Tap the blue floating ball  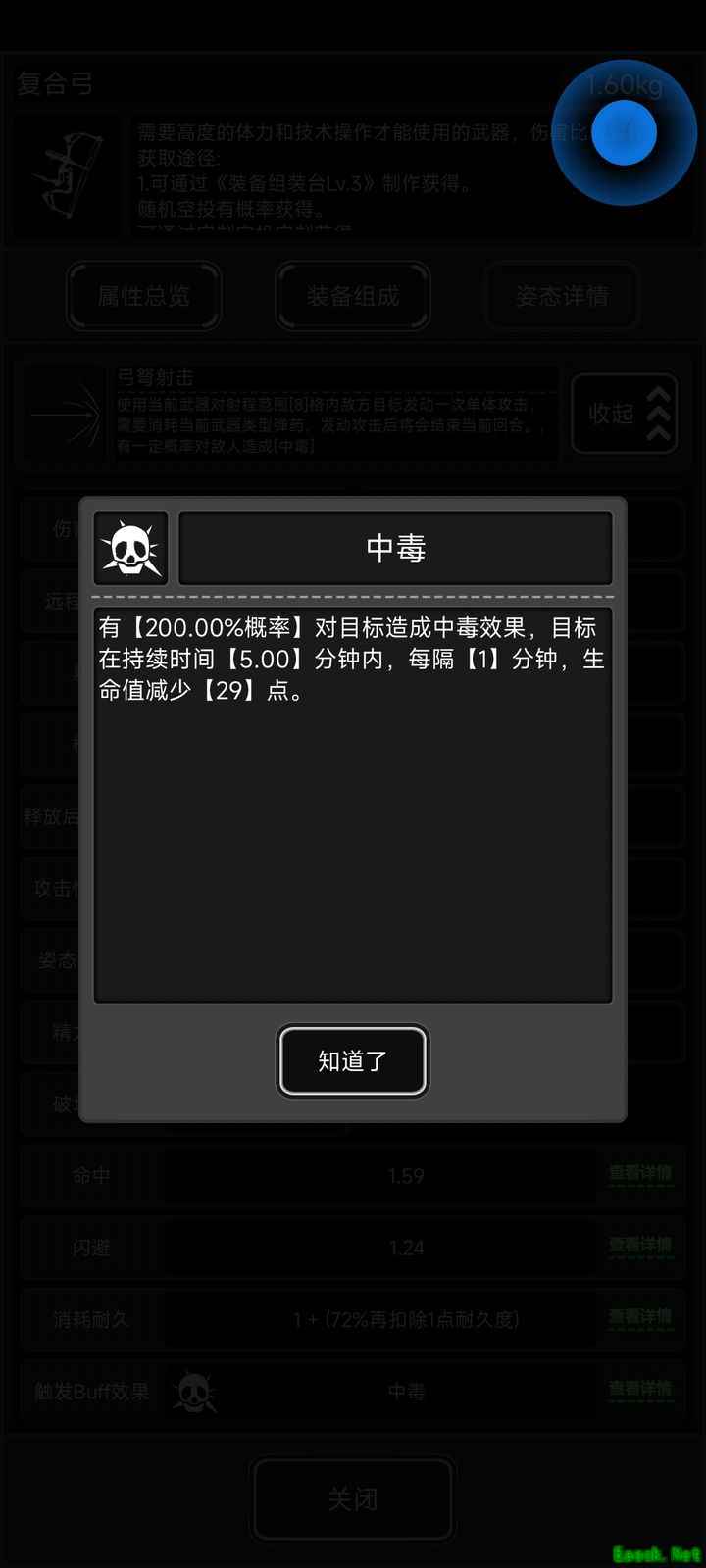pos(624,132)
